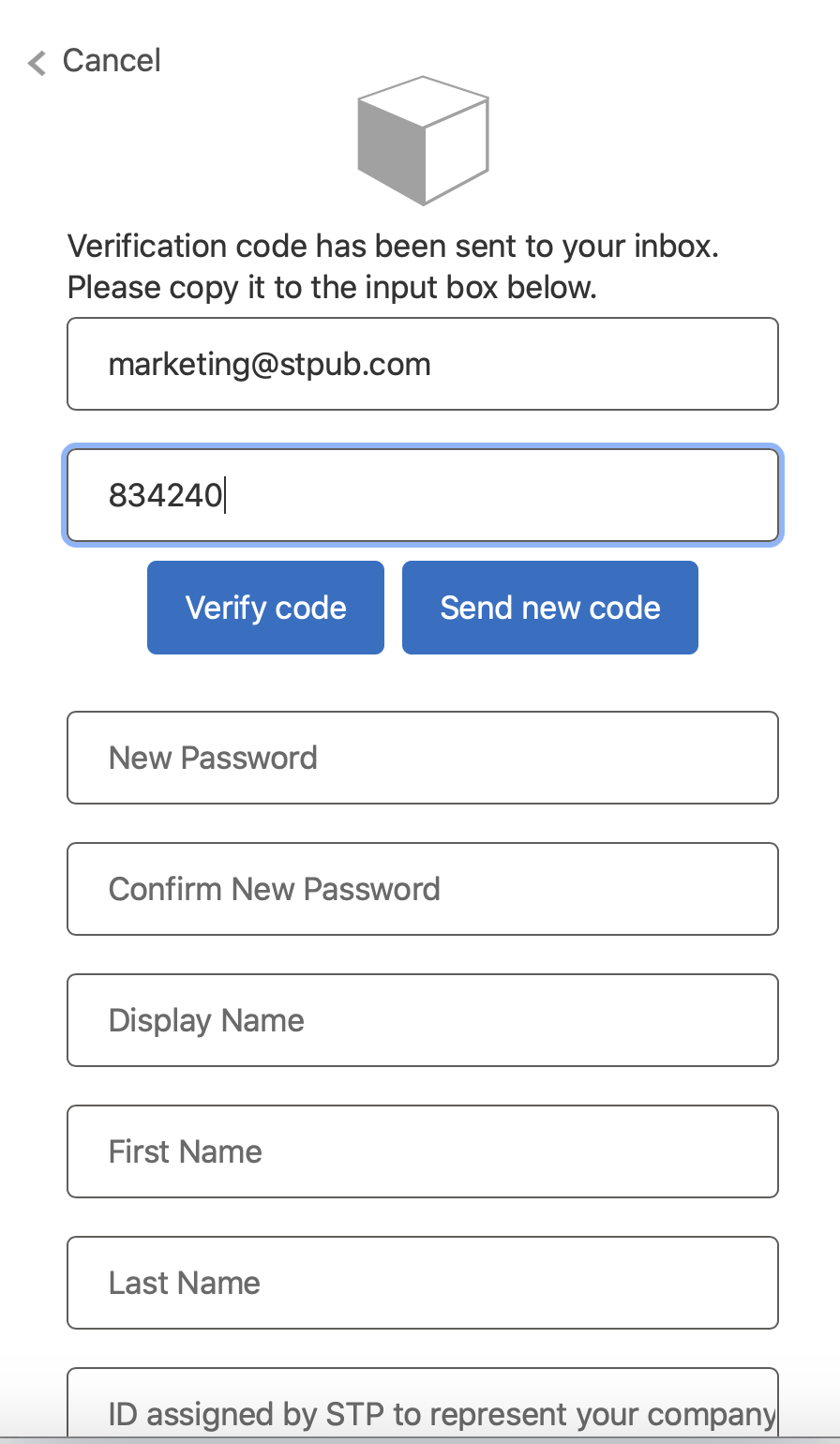Viewport: 840px width, 1444px height.
Task: Select the New Password field
Action: tap(422, 758)
